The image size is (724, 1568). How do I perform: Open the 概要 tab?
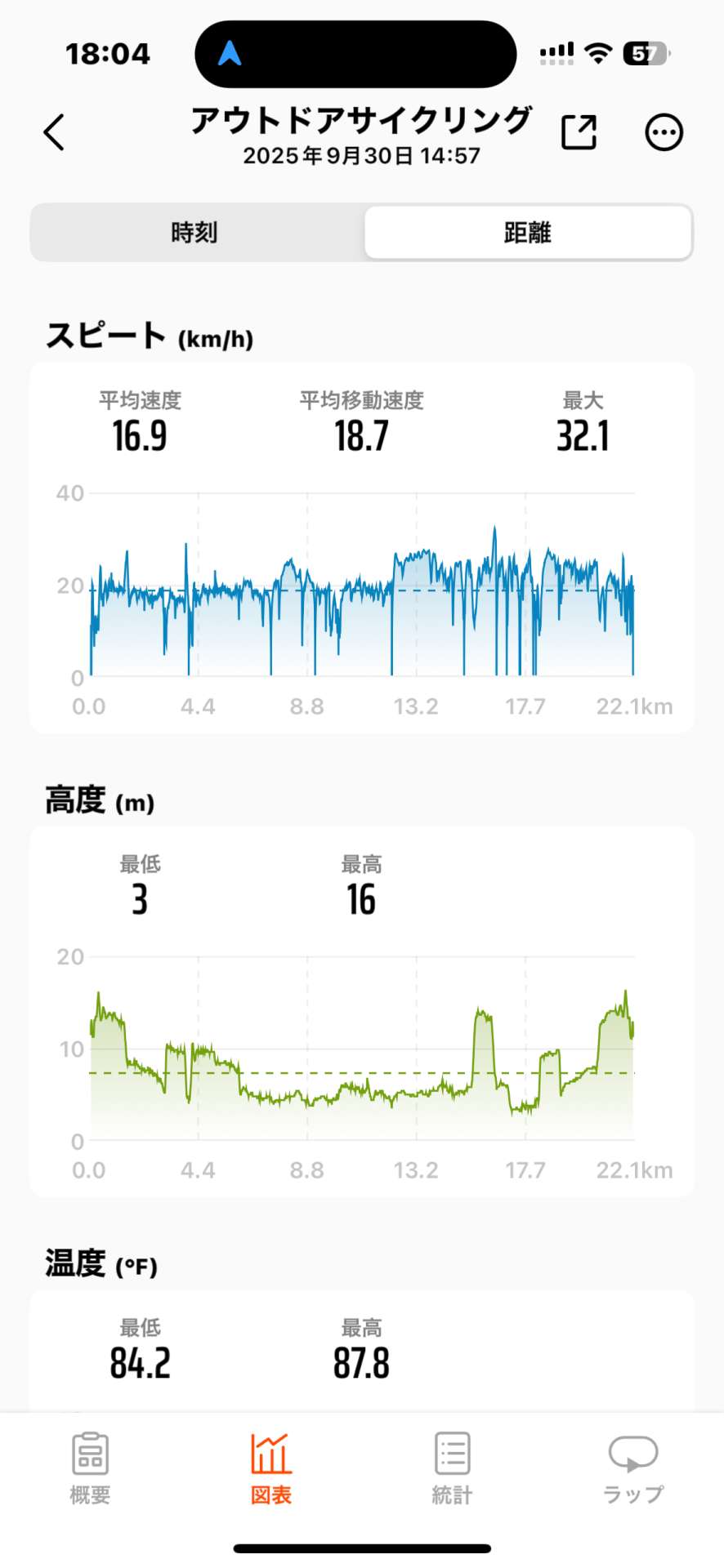90,1468
